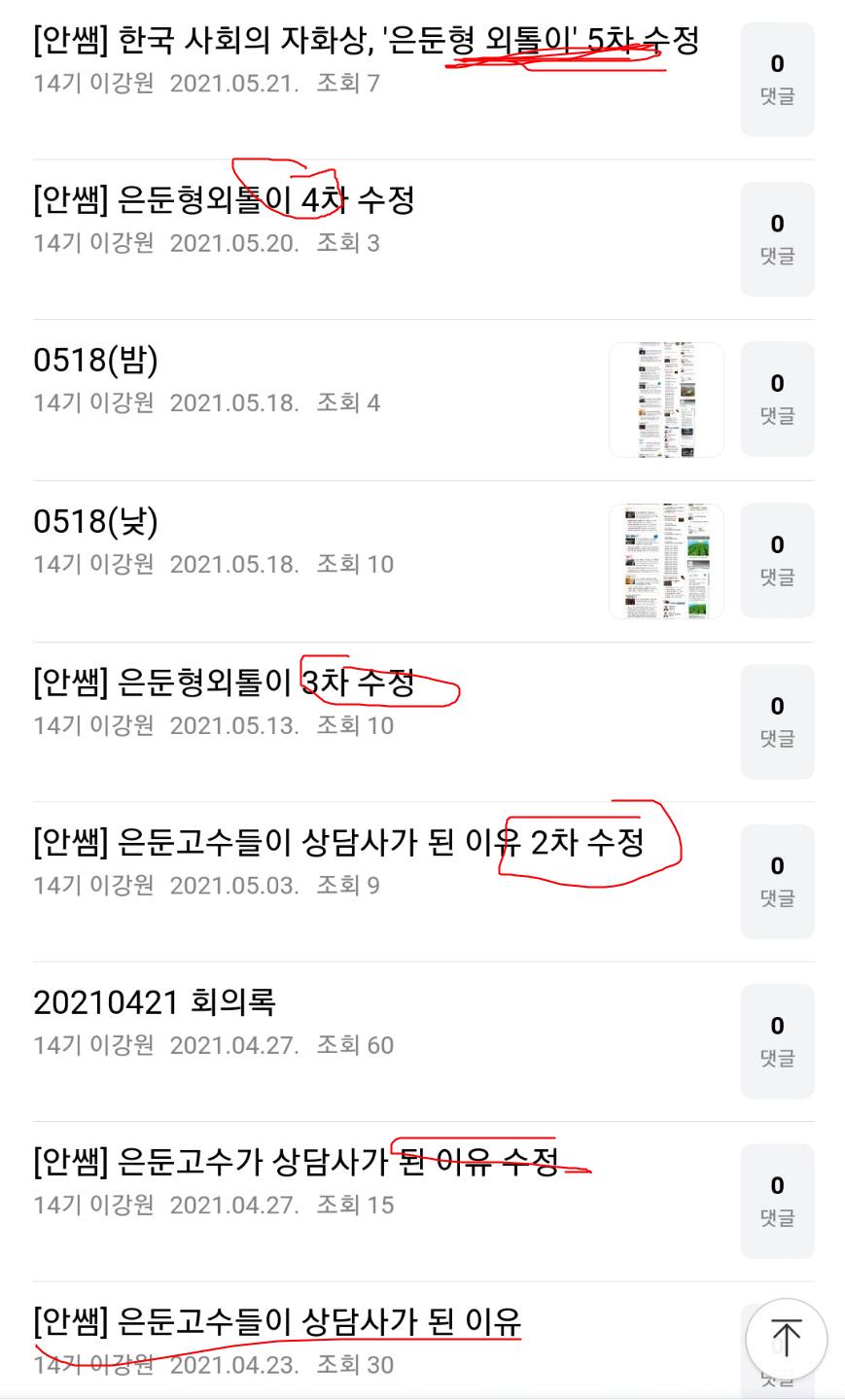View comments on the 2차 수정 post
This screenshot has width=845, height=1400.
777,881
